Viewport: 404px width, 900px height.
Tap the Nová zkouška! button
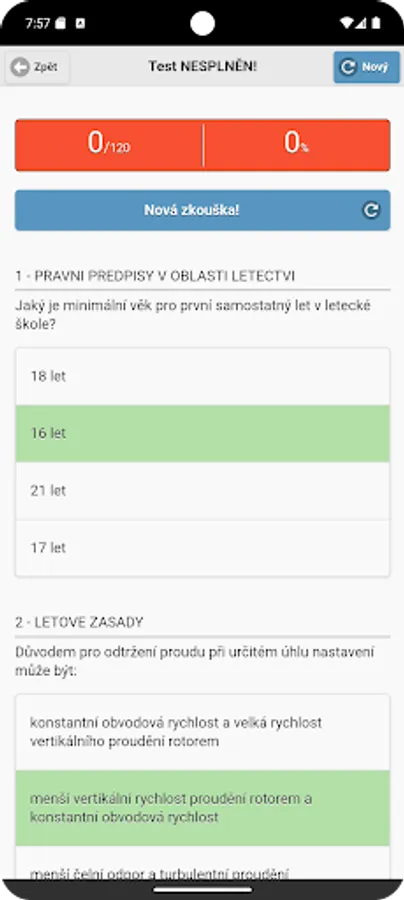203,210
